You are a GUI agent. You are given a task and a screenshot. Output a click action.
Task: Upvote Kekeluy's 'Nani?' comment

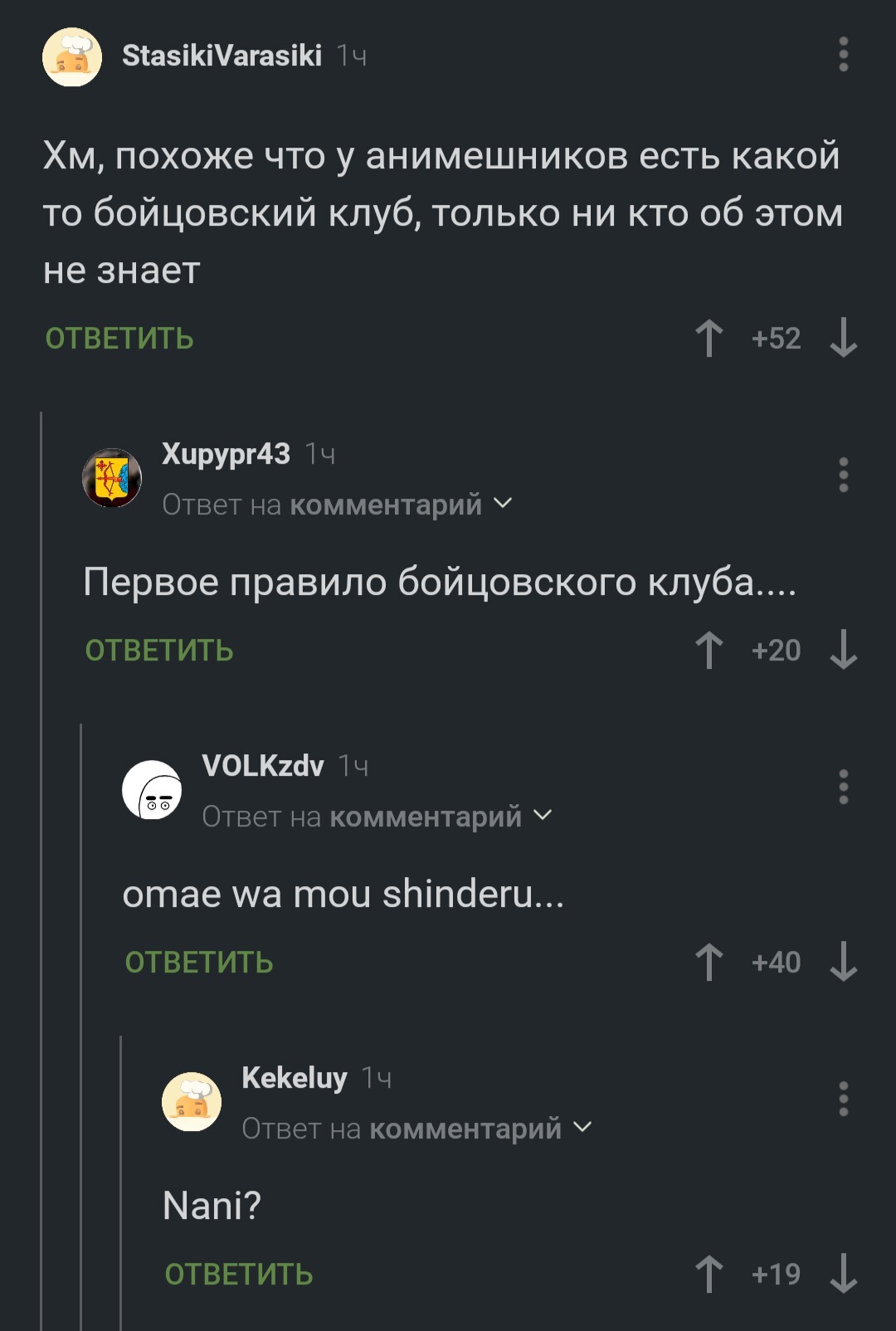coord(709,1275)
